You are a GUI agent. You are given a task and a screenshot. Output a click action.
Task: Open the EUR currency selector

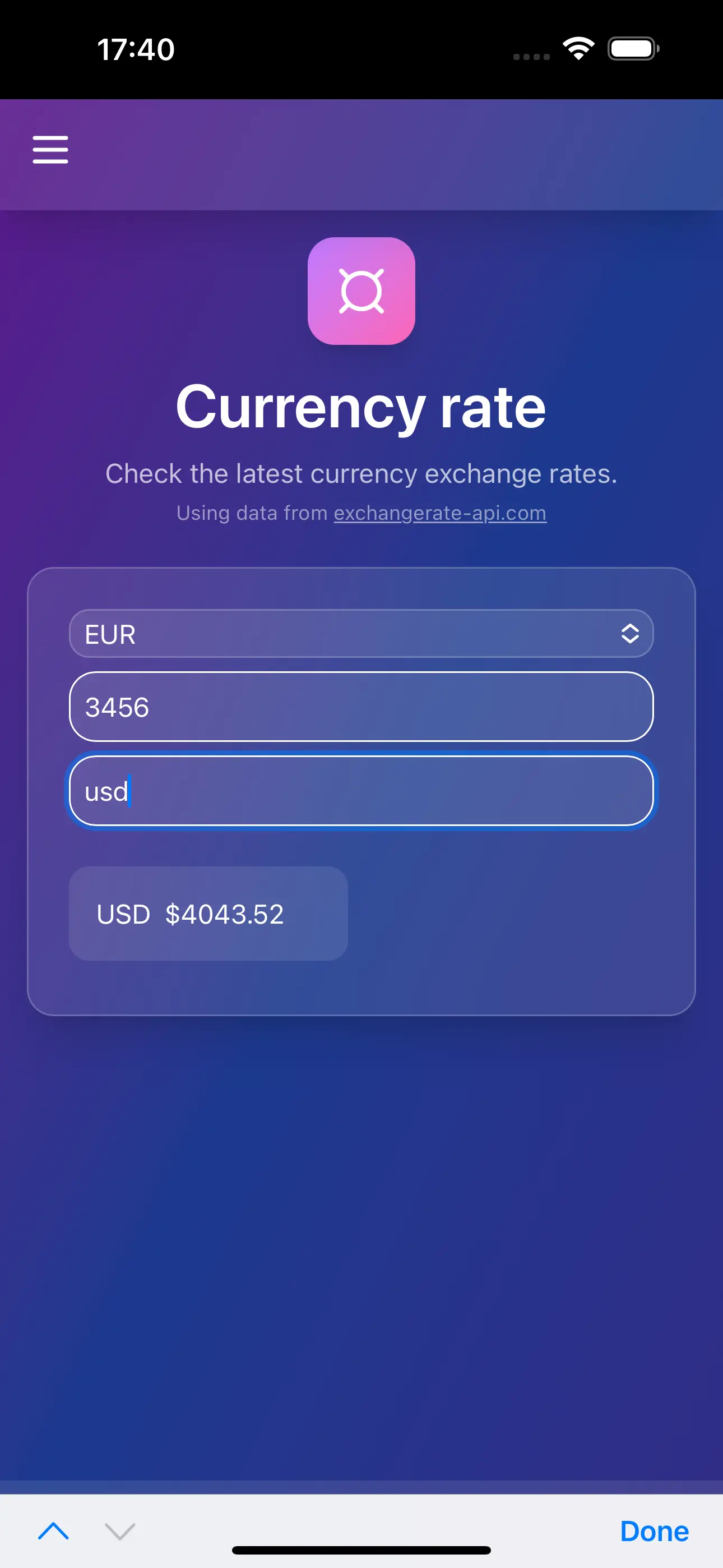click(x=361, y=634)
